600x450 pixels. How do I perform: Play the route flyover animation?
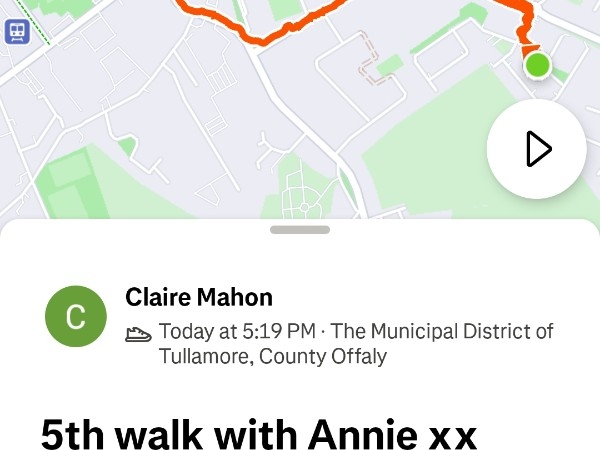536,149
